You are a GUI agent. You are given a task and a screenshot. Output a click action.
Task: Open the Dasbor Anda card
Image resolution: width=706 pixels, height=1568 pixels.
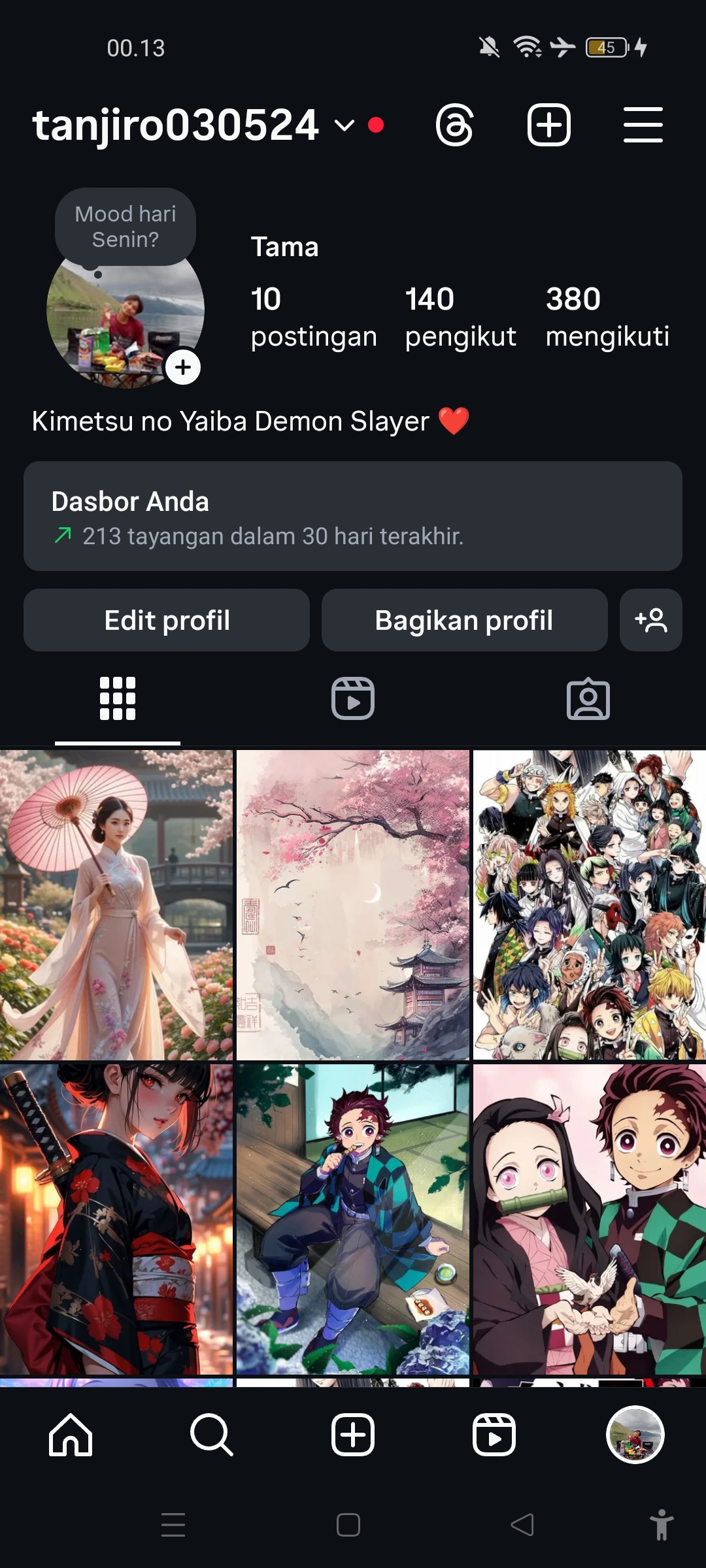coord(353,516)
